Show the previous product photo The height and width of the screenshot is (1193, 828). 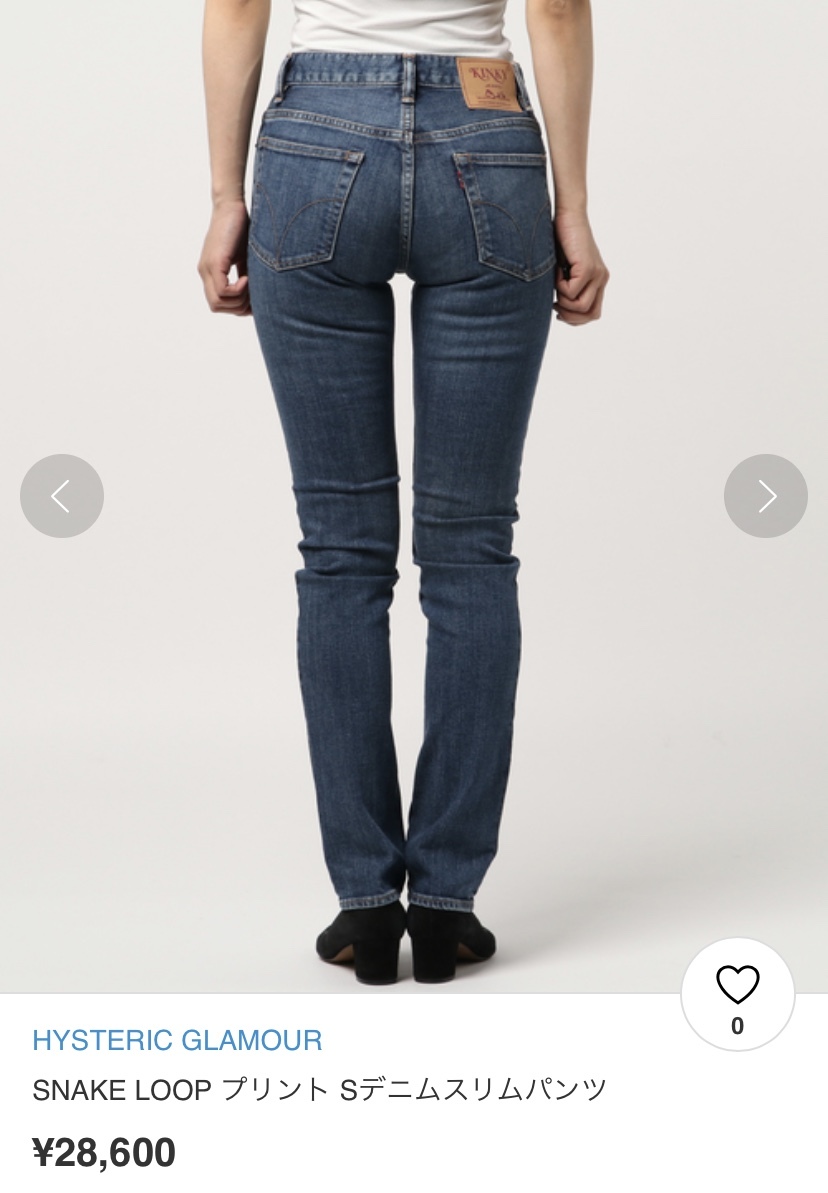point(62,496)
